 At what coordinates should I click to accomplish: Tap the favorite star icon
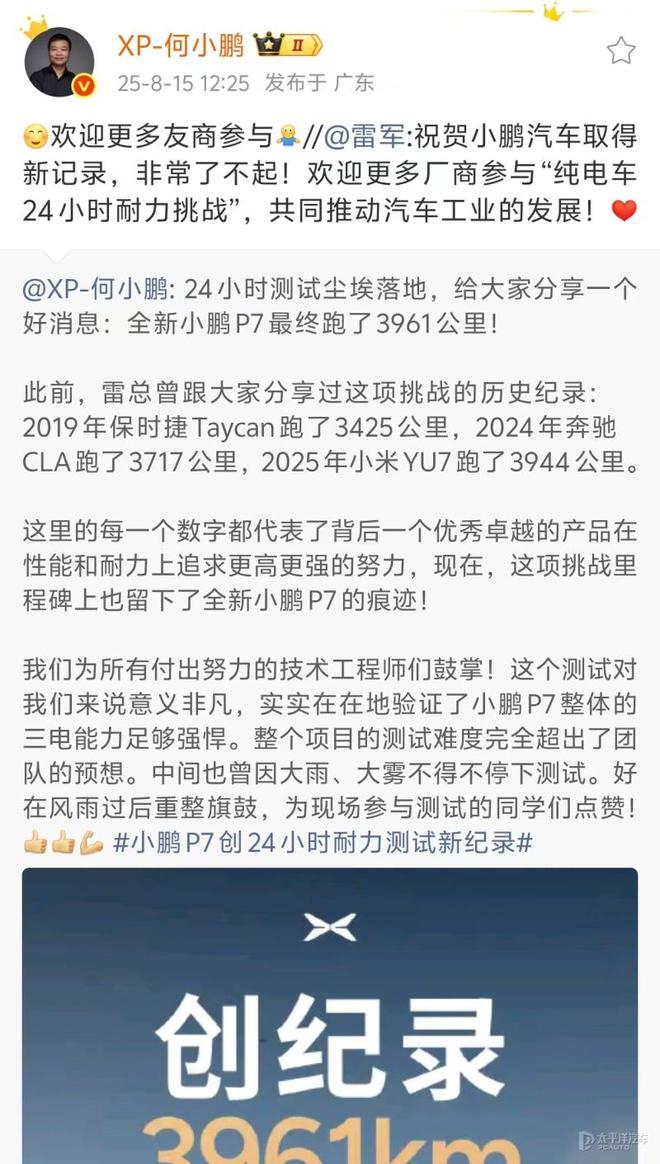point(621,50)
